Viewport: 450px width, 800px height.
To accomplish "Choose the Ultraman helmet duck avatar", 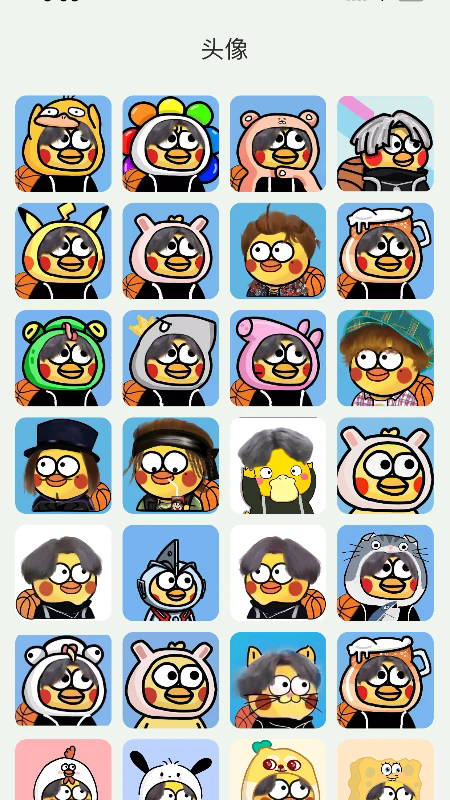I will 170,572.
